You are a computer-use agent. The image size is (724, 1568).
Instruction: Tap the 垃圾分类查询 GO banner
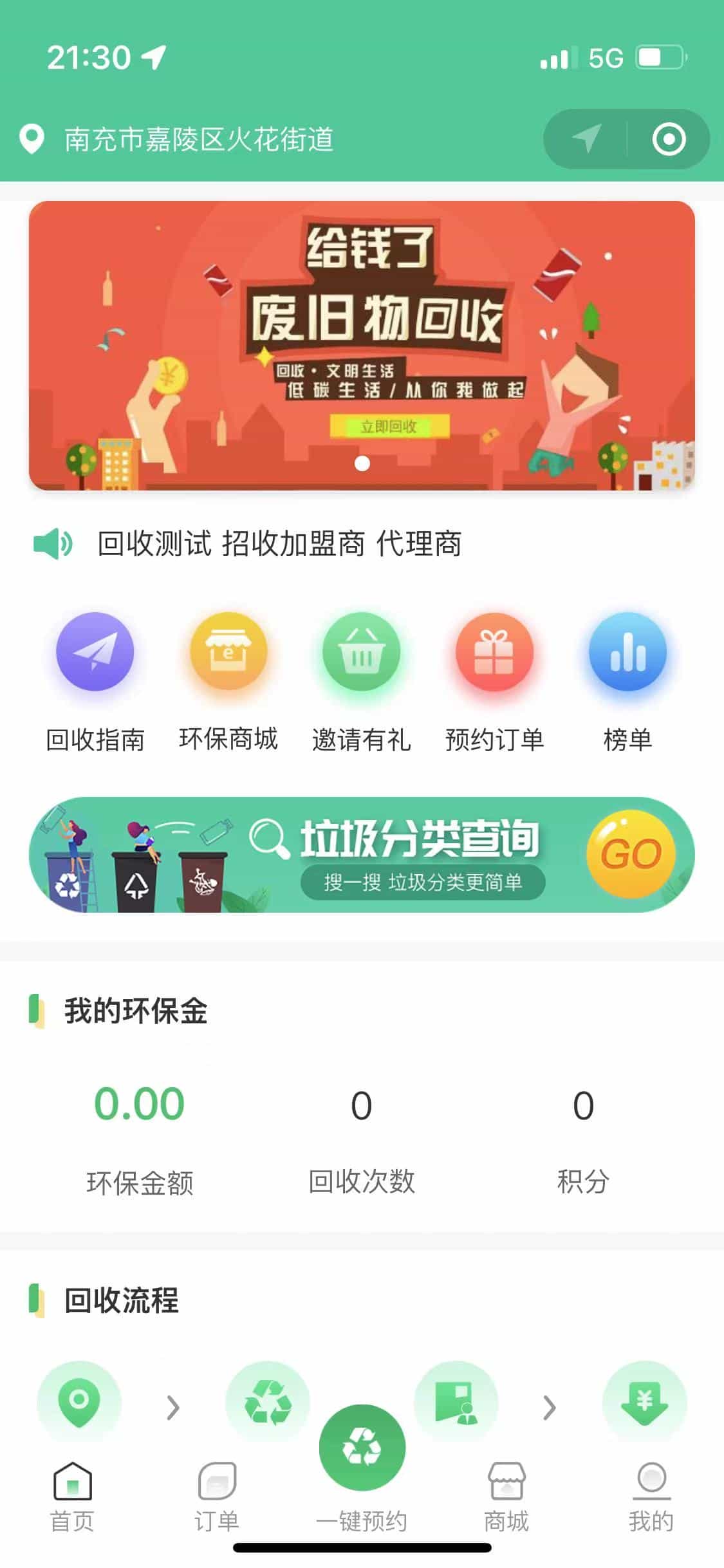362,855
